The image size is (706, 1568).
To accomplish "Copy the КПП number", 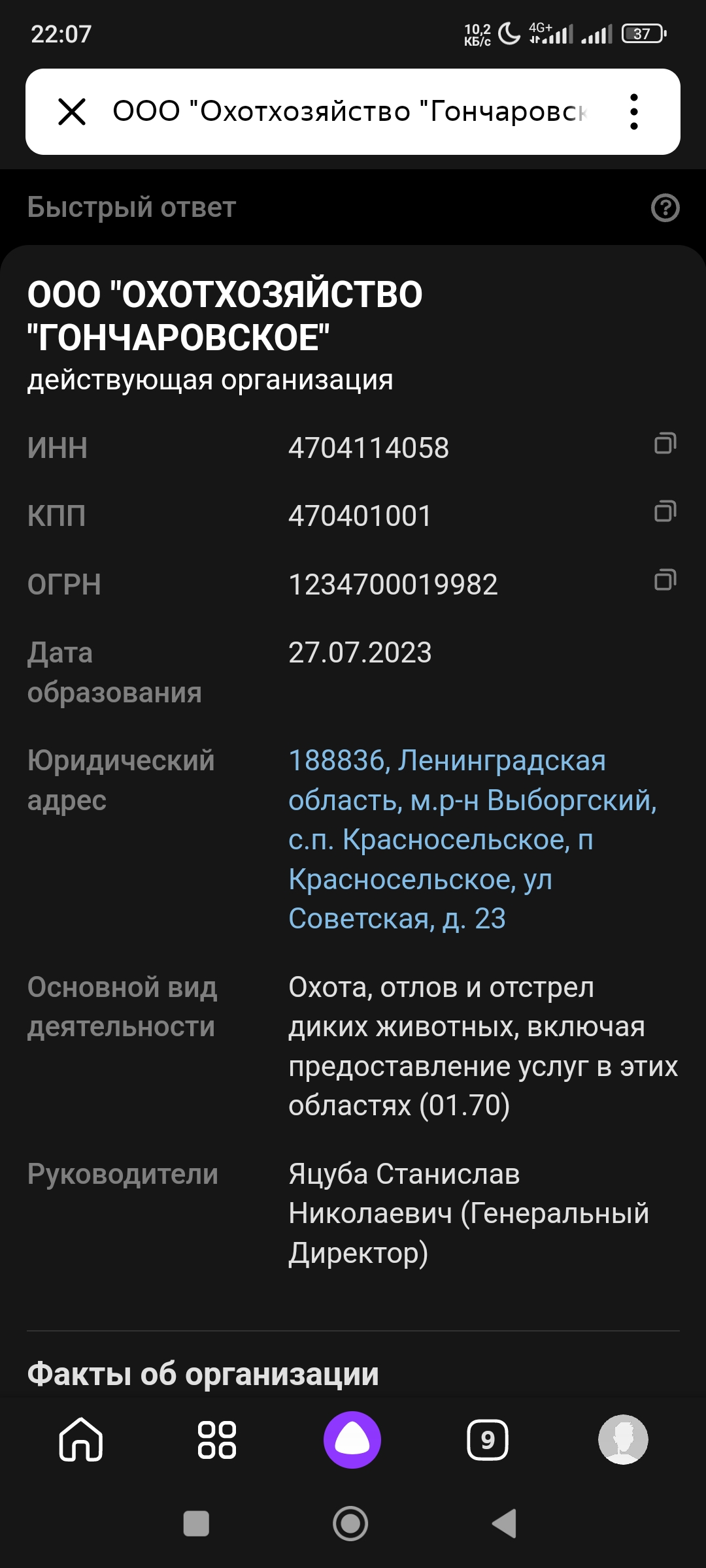I will (x=665, y=512).
